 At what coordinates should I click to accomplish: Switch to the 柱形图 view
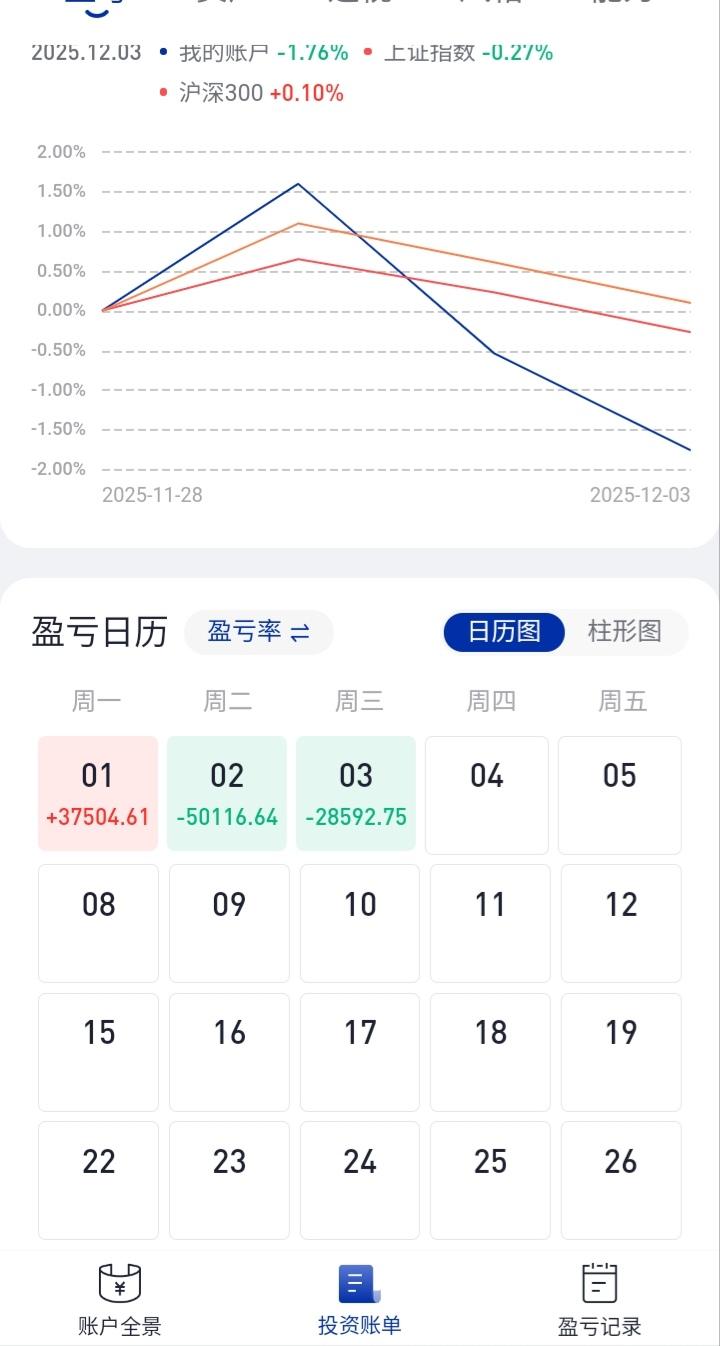click(x=626, y=632)
